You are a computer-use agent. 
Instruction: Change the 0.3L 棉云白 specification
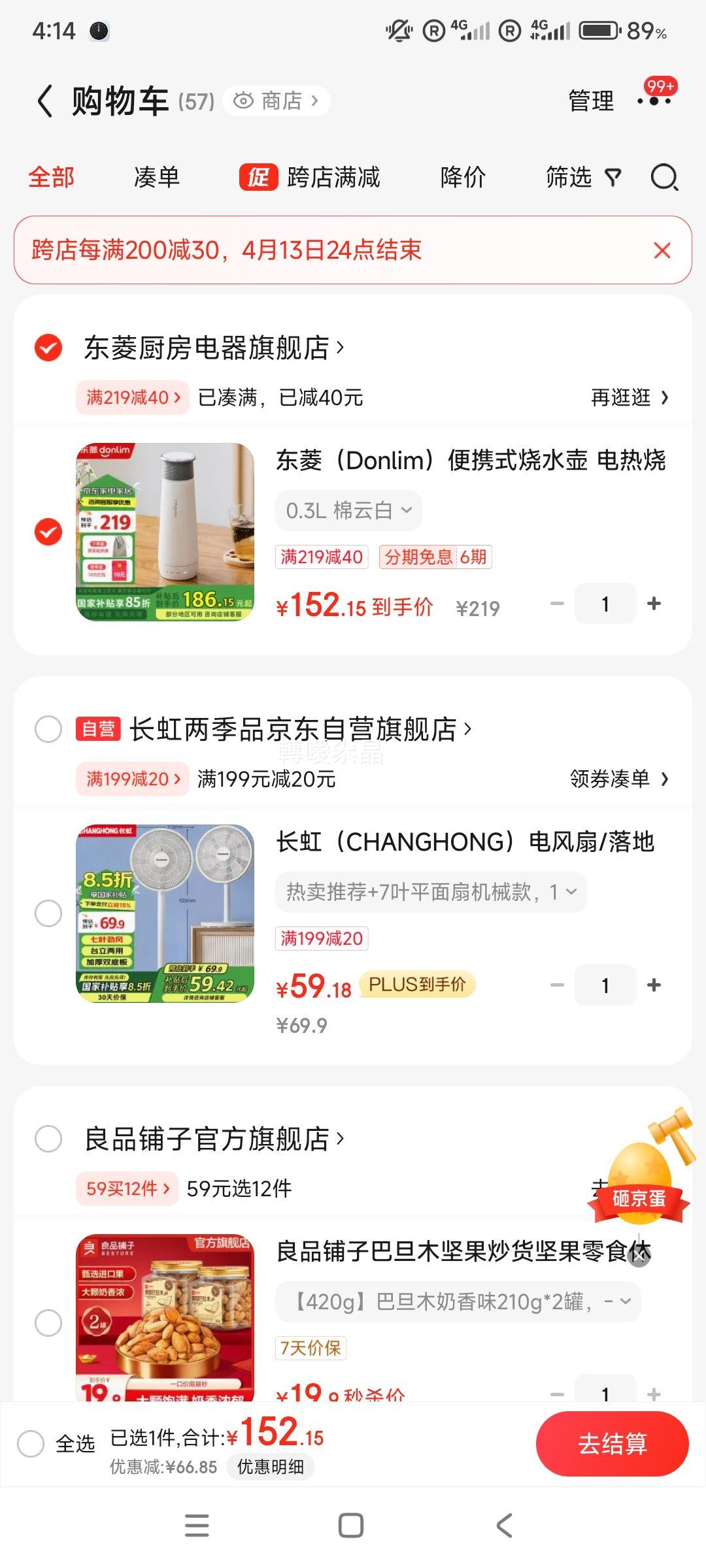(x=348, y=510)
